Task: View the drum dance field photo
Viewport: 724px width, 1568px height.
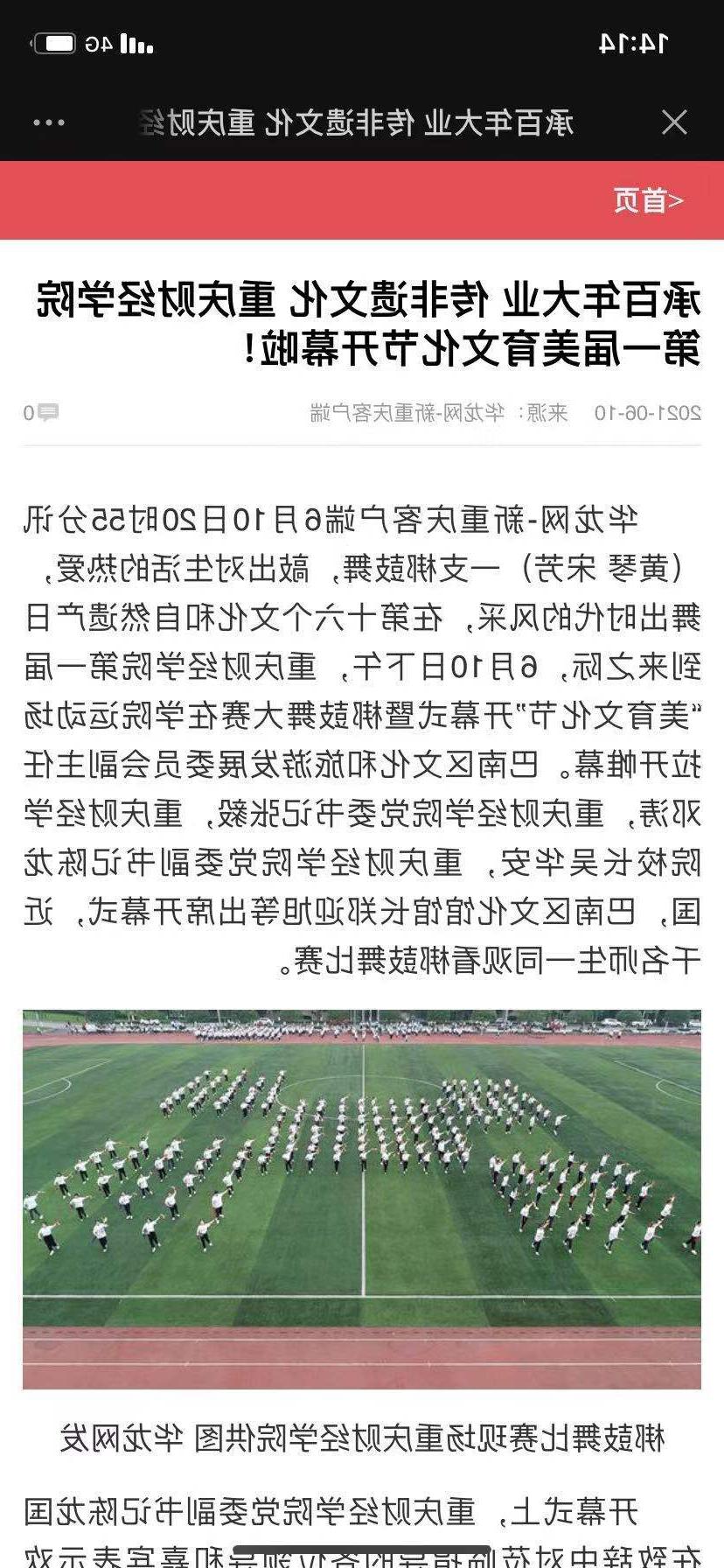Action: click(362, 1199)
